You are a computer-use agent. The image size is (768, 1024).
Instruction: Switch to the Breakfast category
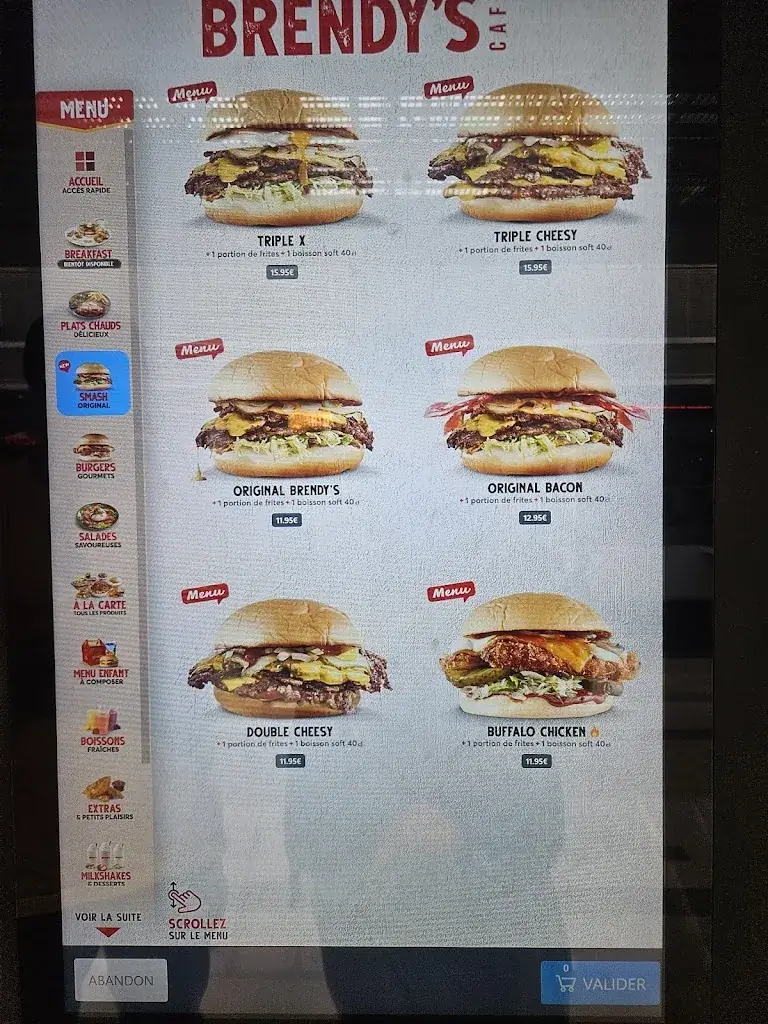(x=88, y=243)
